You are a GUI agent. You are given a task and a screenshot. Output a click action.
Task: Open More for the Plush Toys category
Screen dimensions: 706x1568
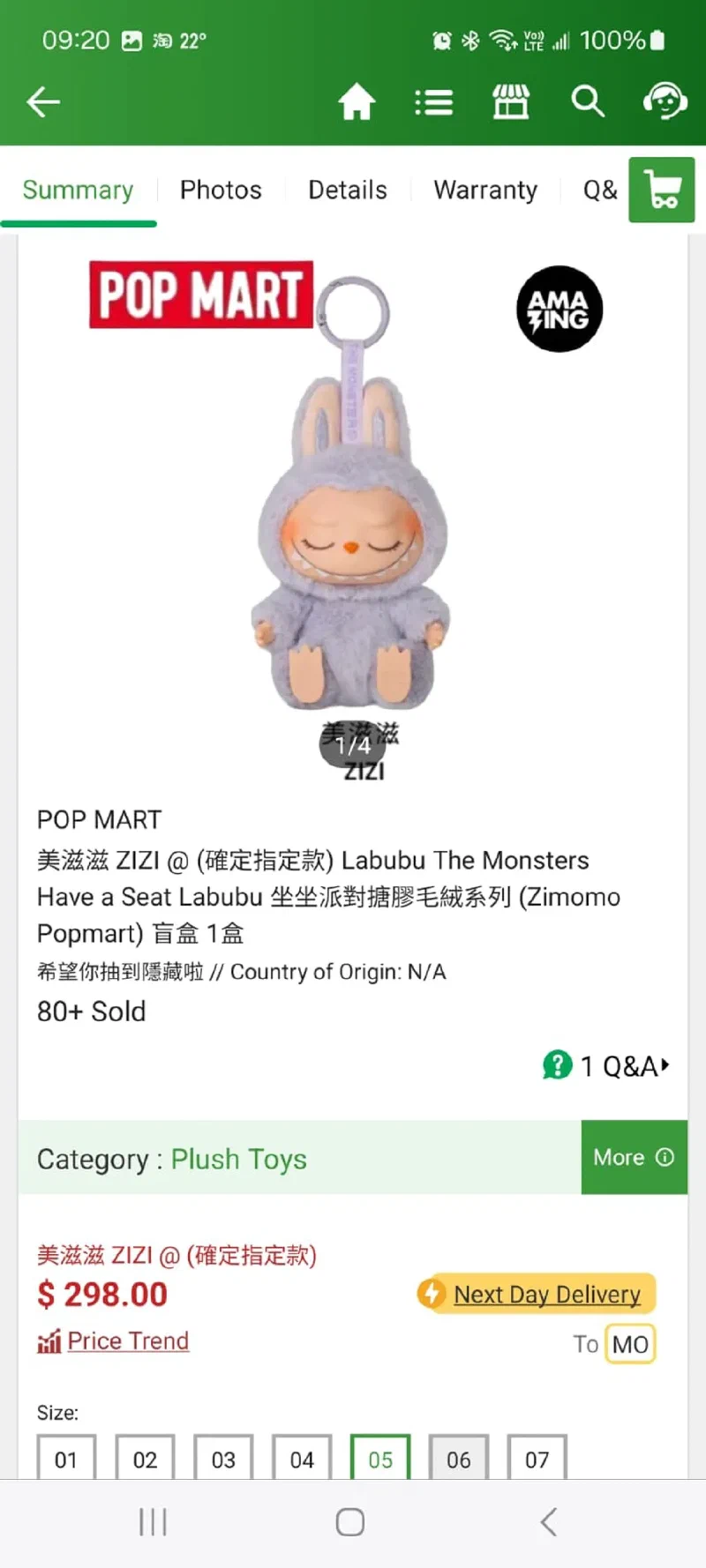(633, 1158)
